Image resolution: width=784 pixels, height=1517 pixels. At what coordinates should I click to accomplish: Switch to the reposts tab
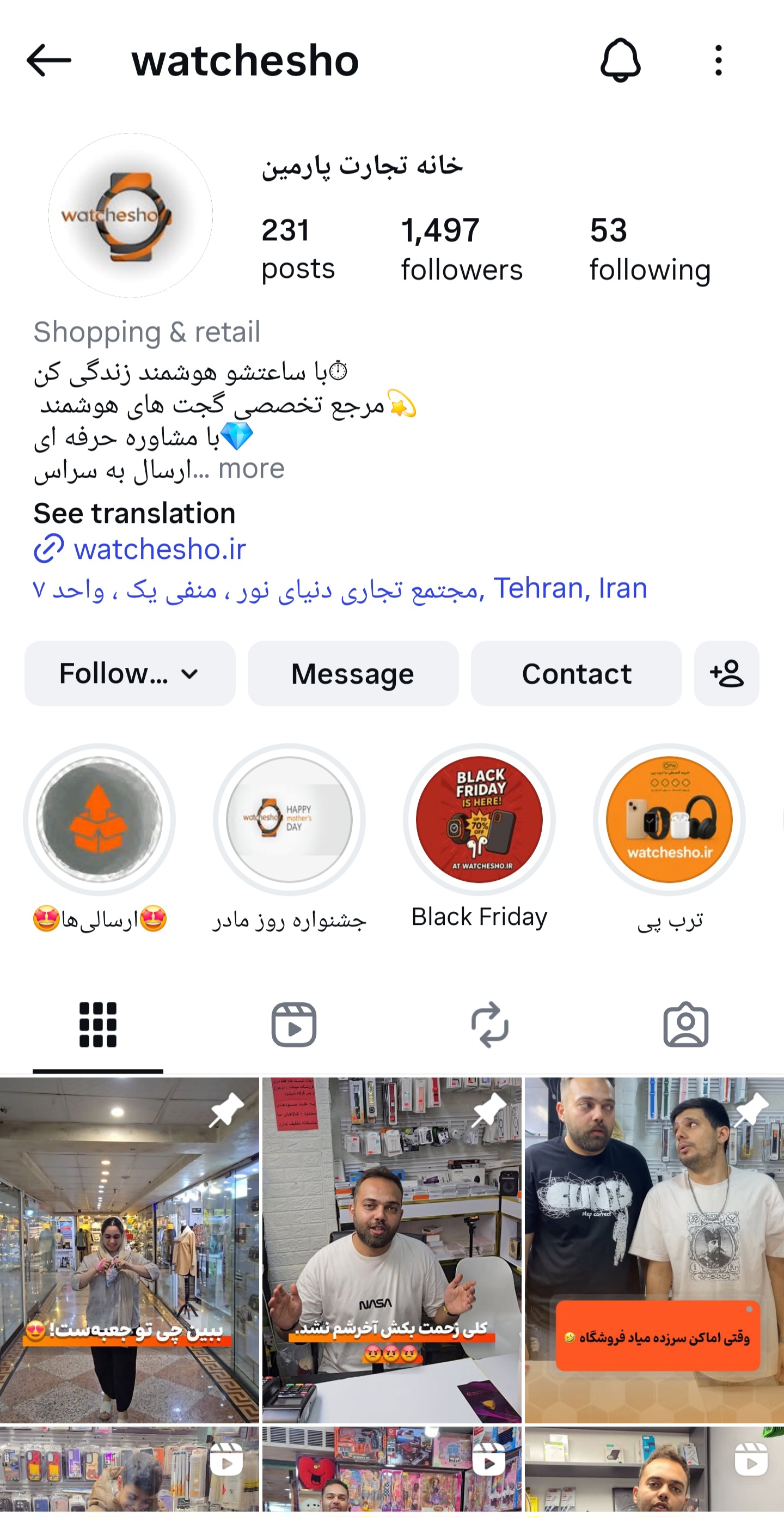[x=489, y=1025]
